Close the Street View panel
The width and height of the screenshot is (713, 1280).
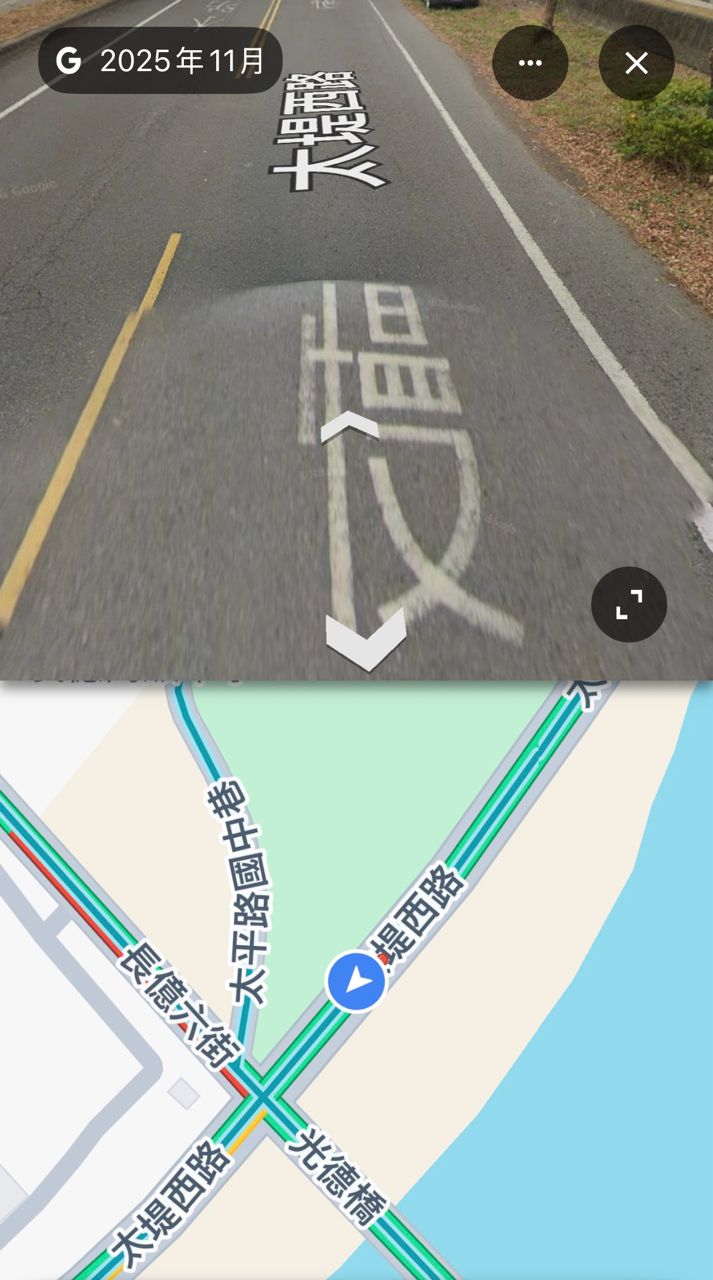[x=636, y=63]
